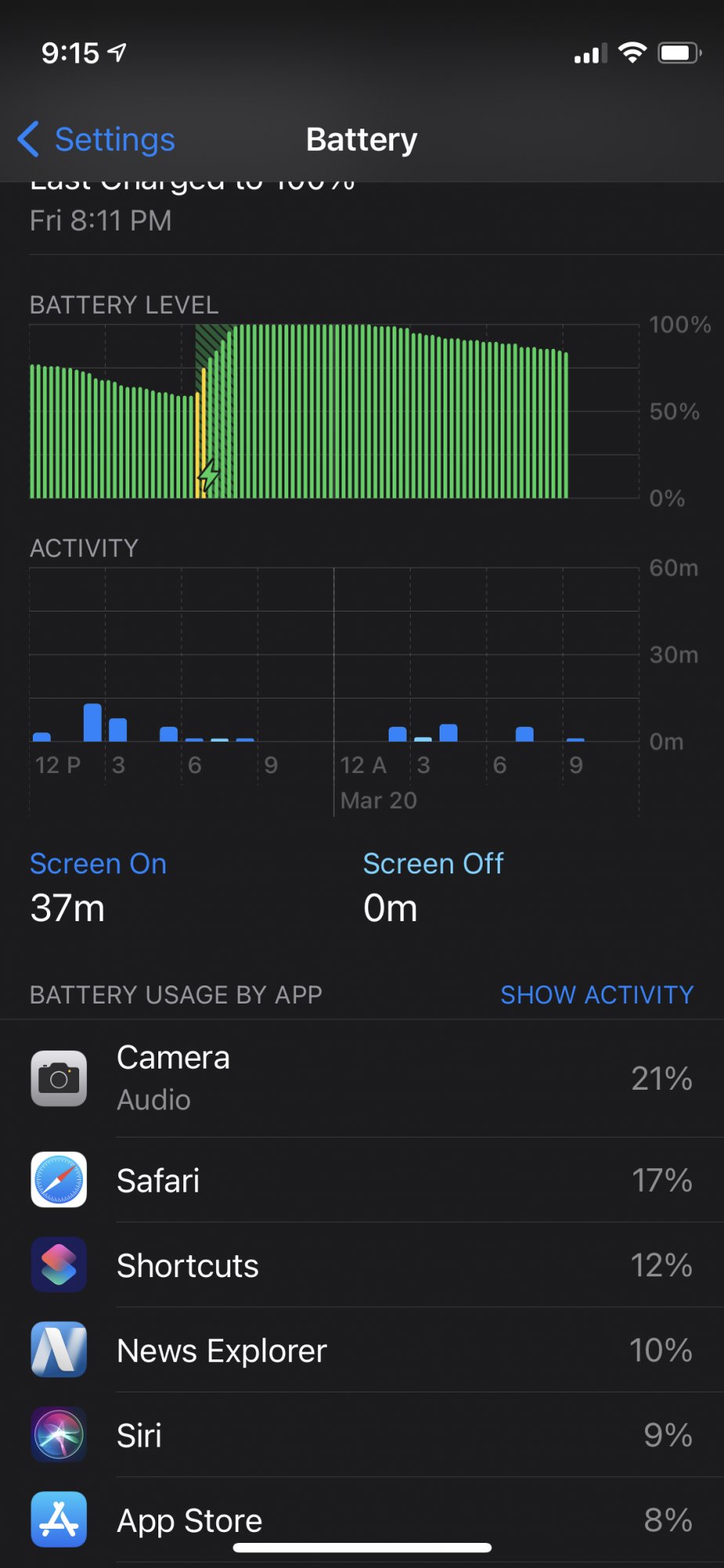Go back to Settings
This screenshot has height=1568, width=724.
96,140
